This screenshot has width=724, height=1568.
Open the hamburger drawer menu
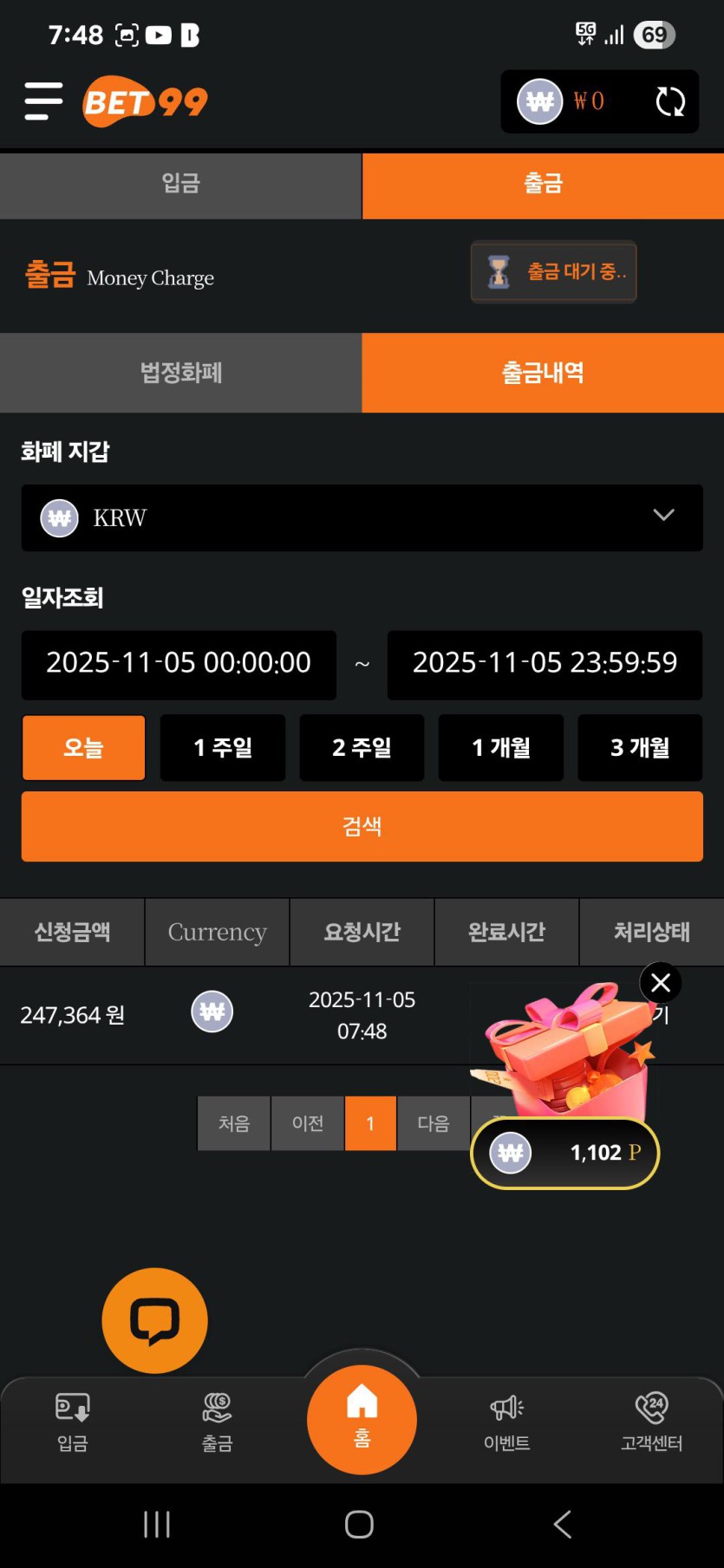[43, 101]
